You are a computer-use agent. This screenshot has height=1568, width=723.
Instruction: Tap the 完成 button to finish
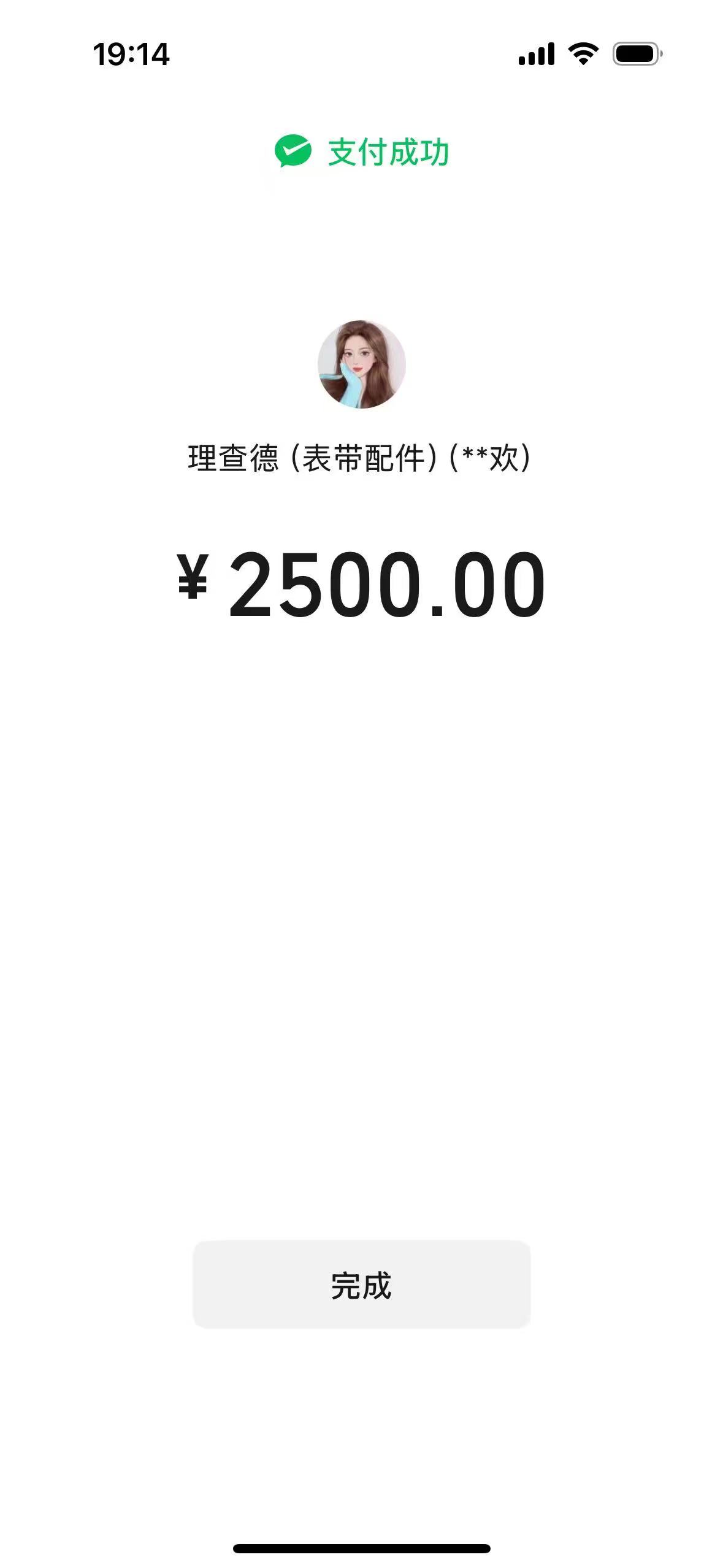(x=361, y=1285)
